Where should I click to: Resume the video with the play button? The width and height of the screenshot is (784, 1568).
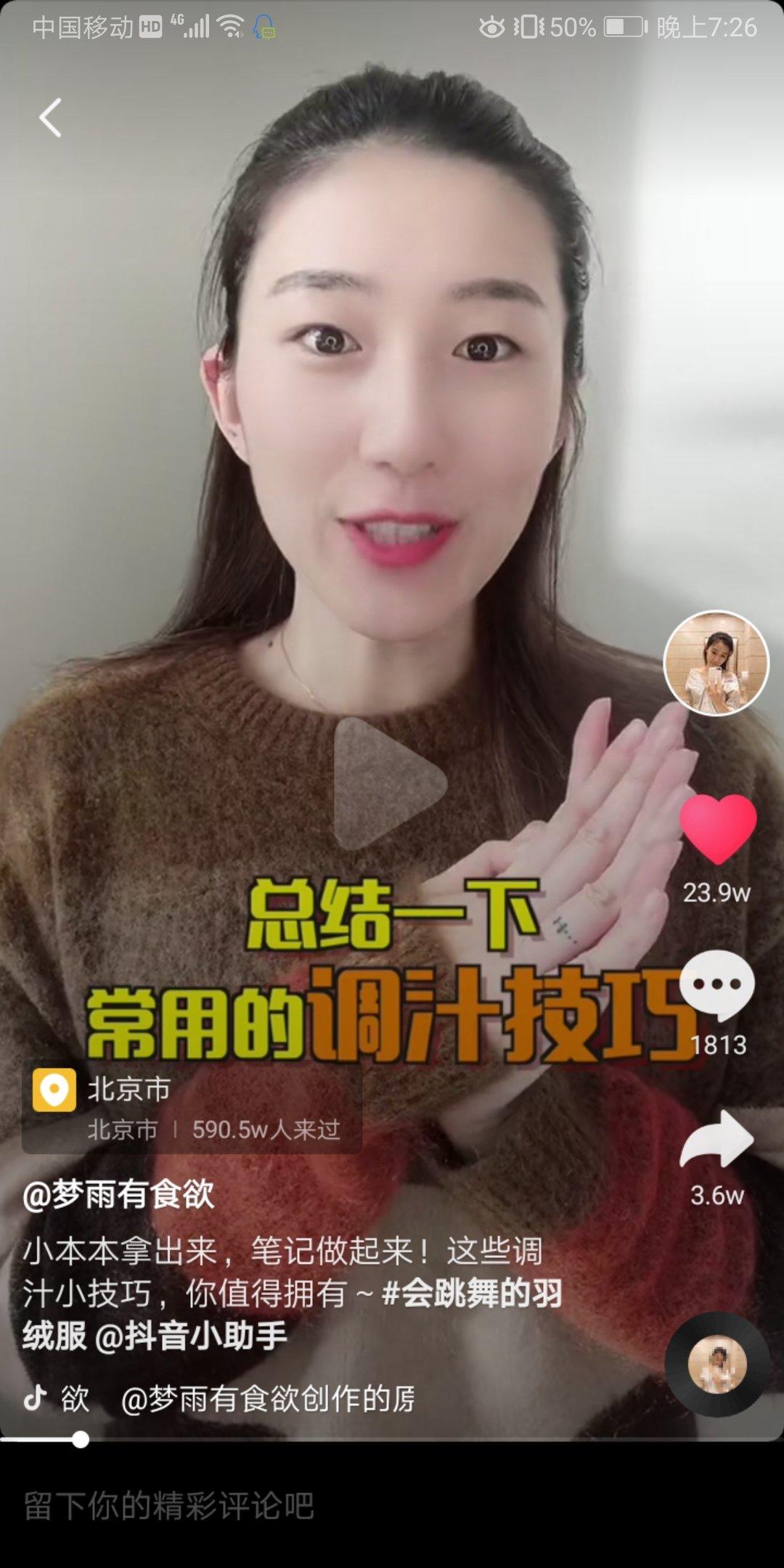click(389, 784)
